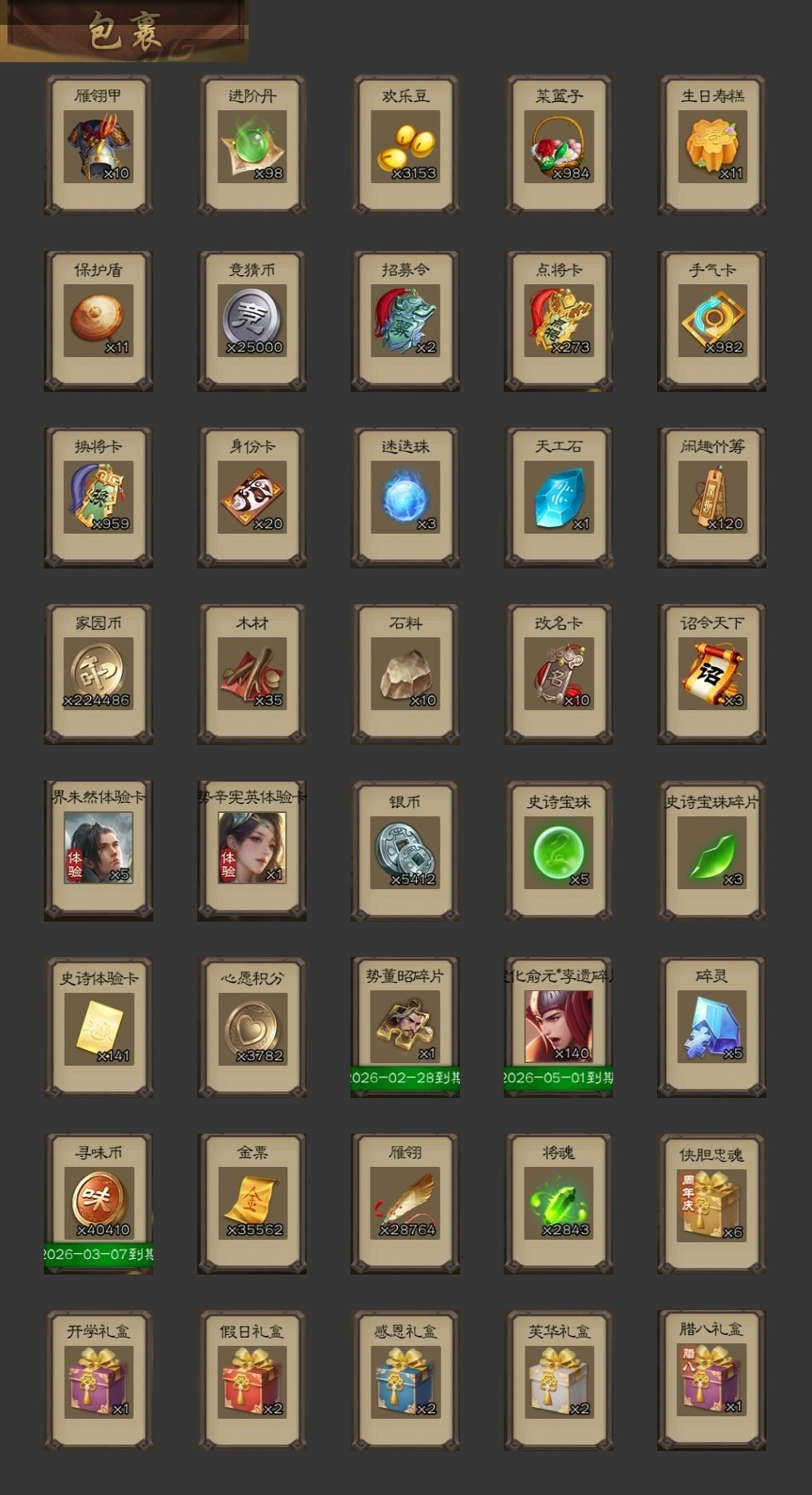Image resolution: width=812 pixels, height=1495 pixels.
Task: Open the 诏令天下 scroll item
Action: coord(712,675)
